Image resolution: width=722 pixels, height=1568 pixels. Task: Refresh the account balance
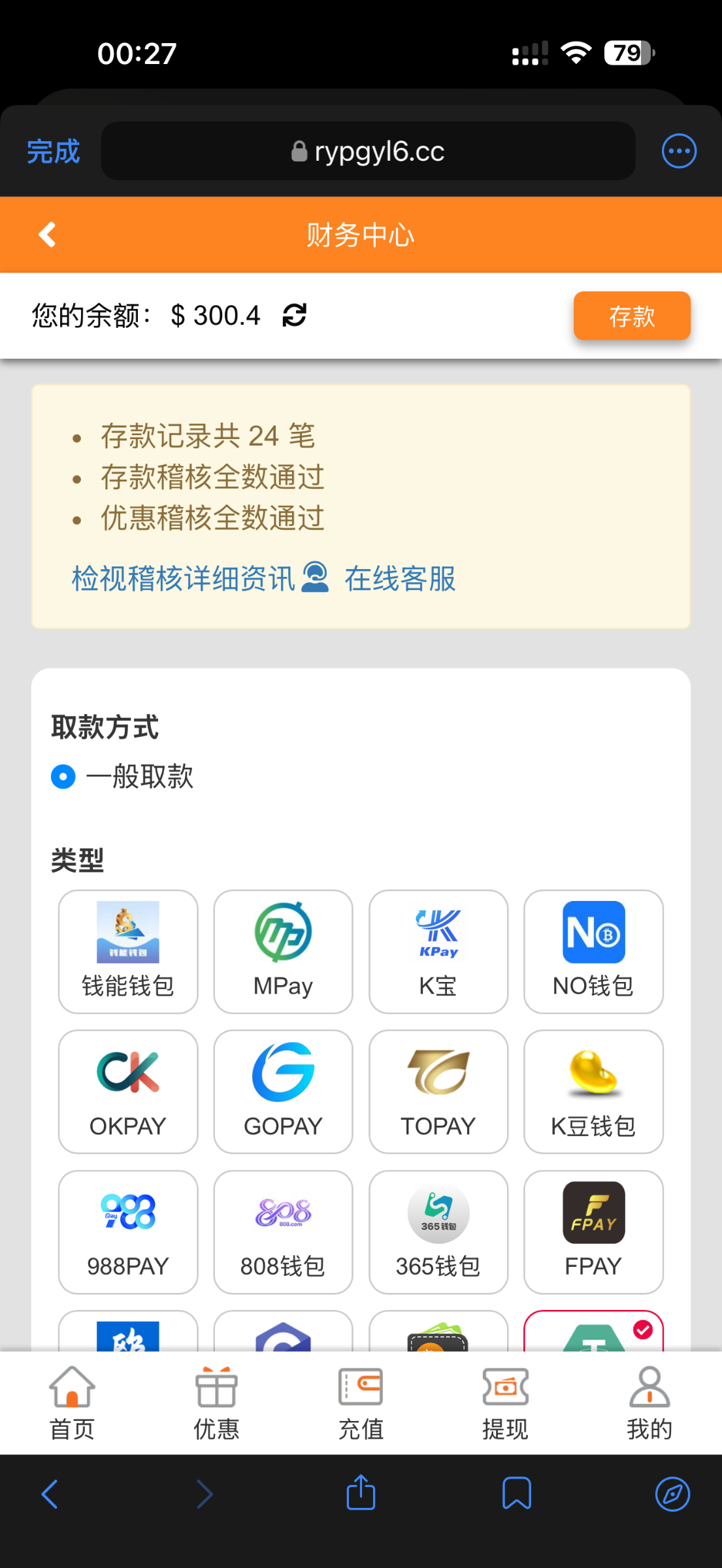[x=294, y=316]
